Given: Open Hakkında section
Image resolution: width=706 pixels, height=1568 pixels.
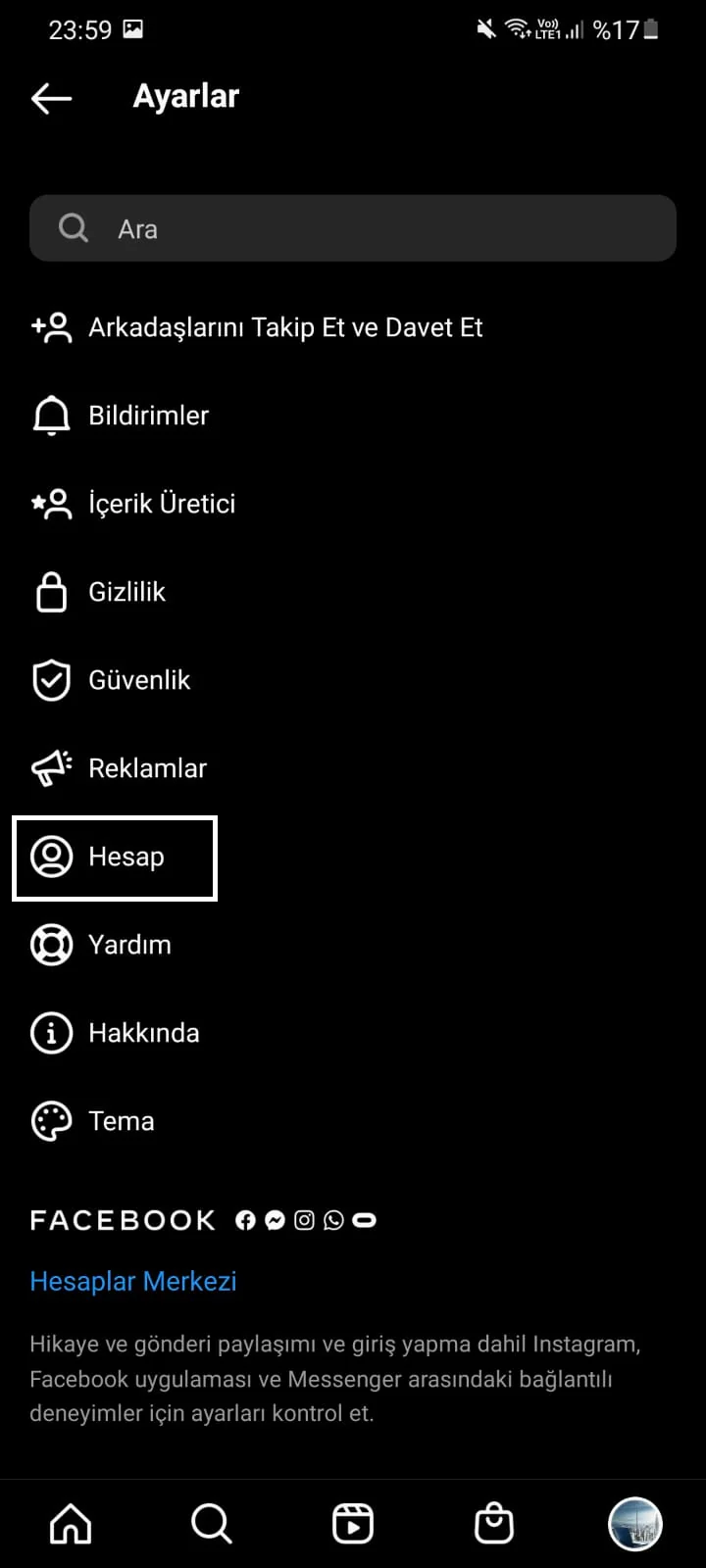Looking at the screenshot, I should pos(143,1033).
